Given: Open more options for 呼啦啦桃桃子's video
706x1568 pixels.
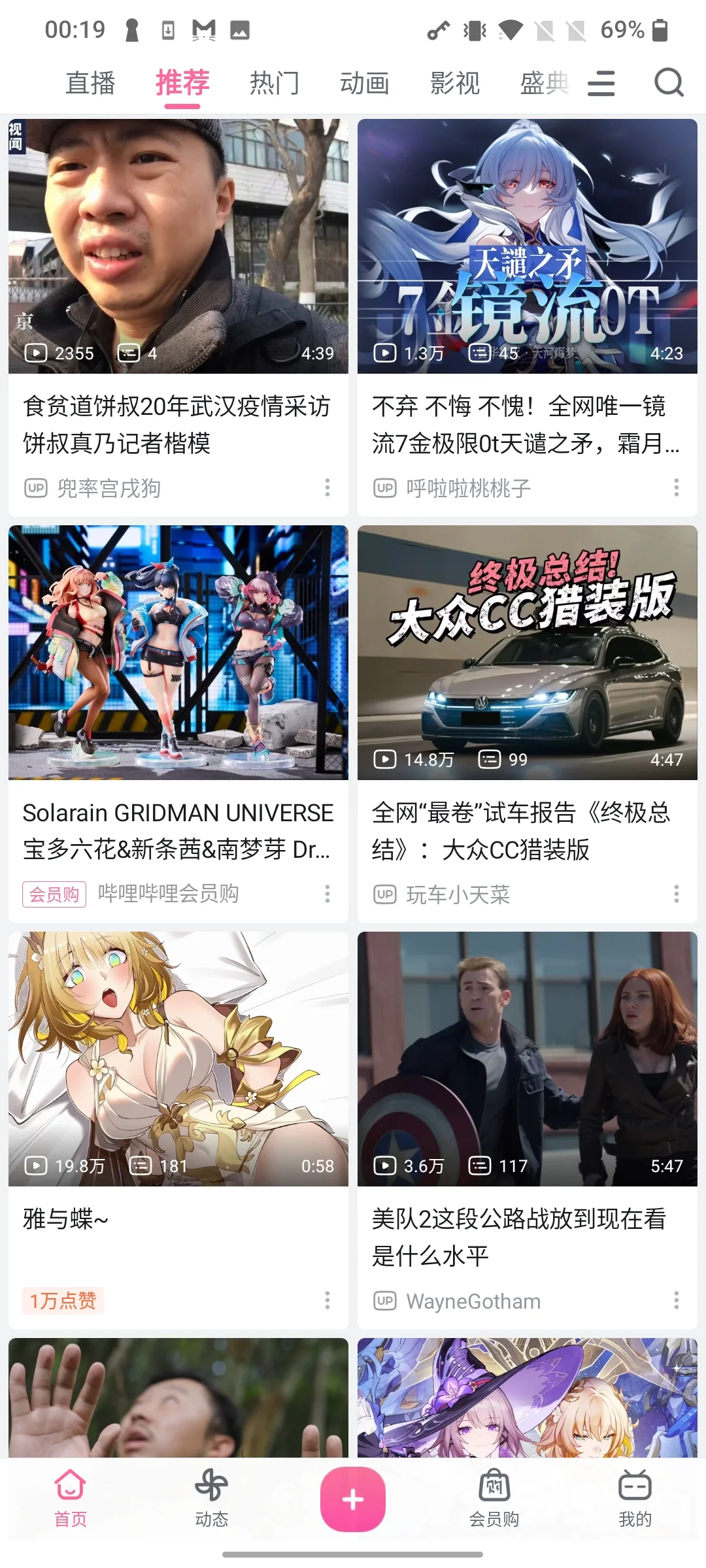Looking at the screenshot, I should click(x=677, y=487).
